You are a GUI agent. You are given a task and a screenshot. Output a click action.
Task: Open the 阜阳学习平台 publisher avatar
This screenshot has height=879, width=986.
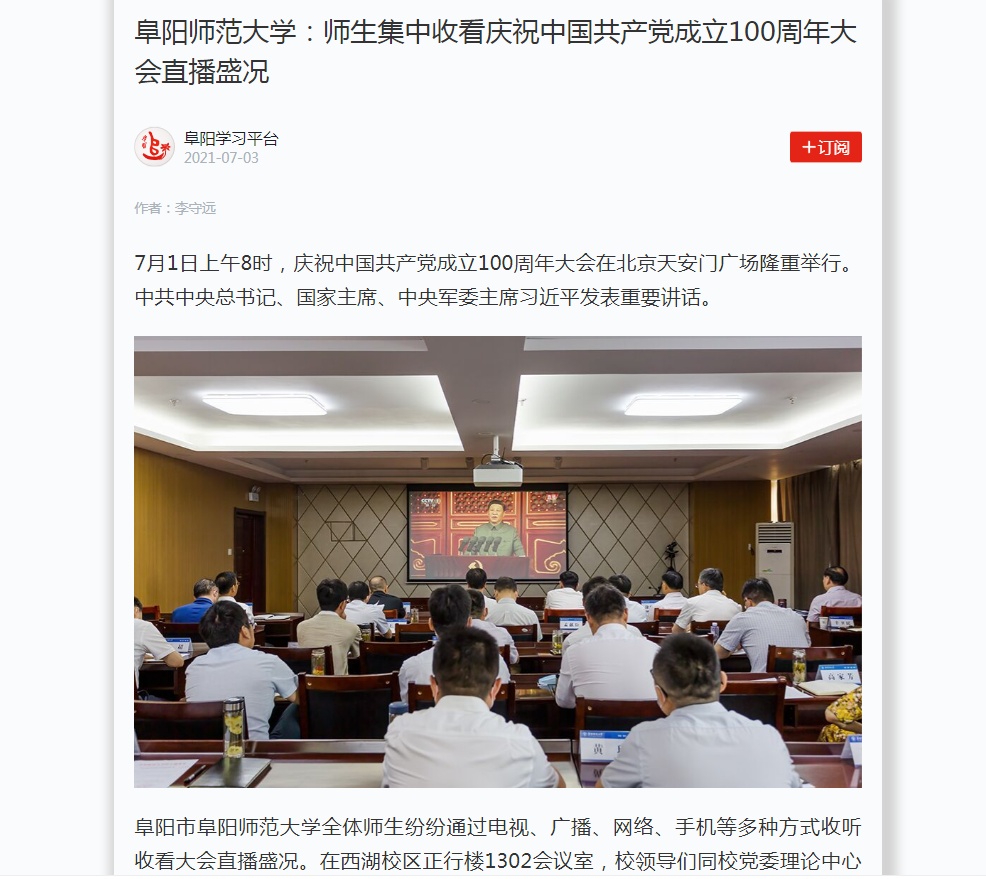pyautogui.click(x=154, y=147)
